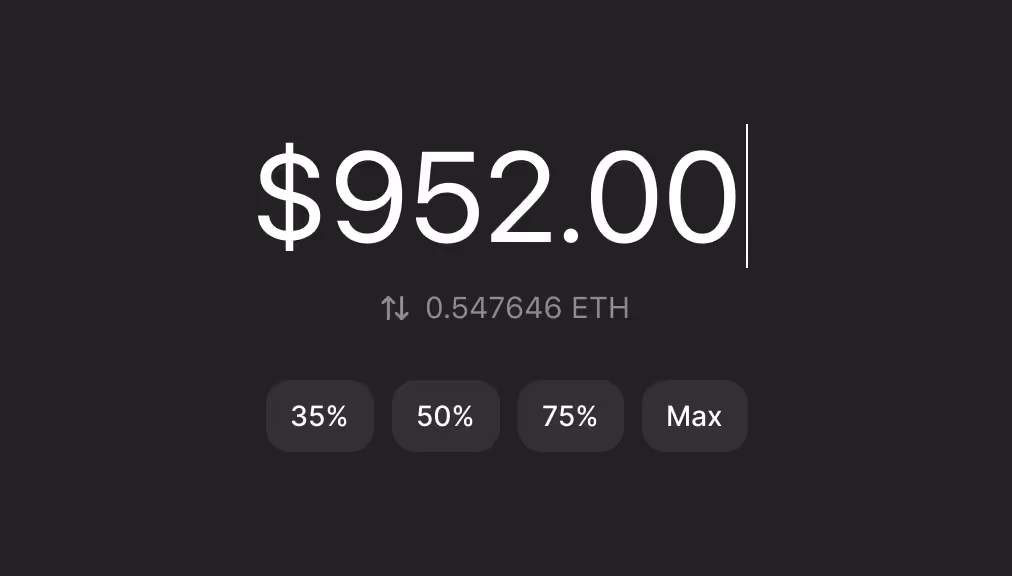
Task: Tap the $952.00 amount field
Action: click(497, 196)
